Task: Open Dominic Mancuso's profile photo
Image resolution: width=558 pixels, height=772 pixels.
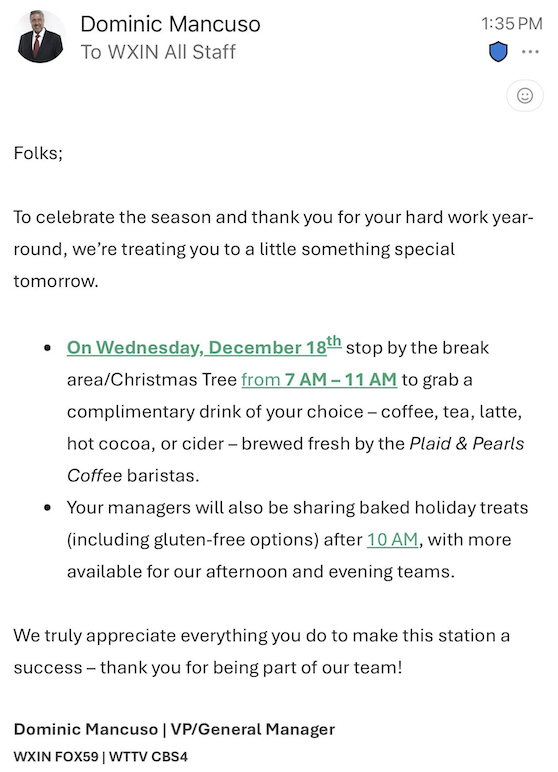Action: (x=40, y=37)
